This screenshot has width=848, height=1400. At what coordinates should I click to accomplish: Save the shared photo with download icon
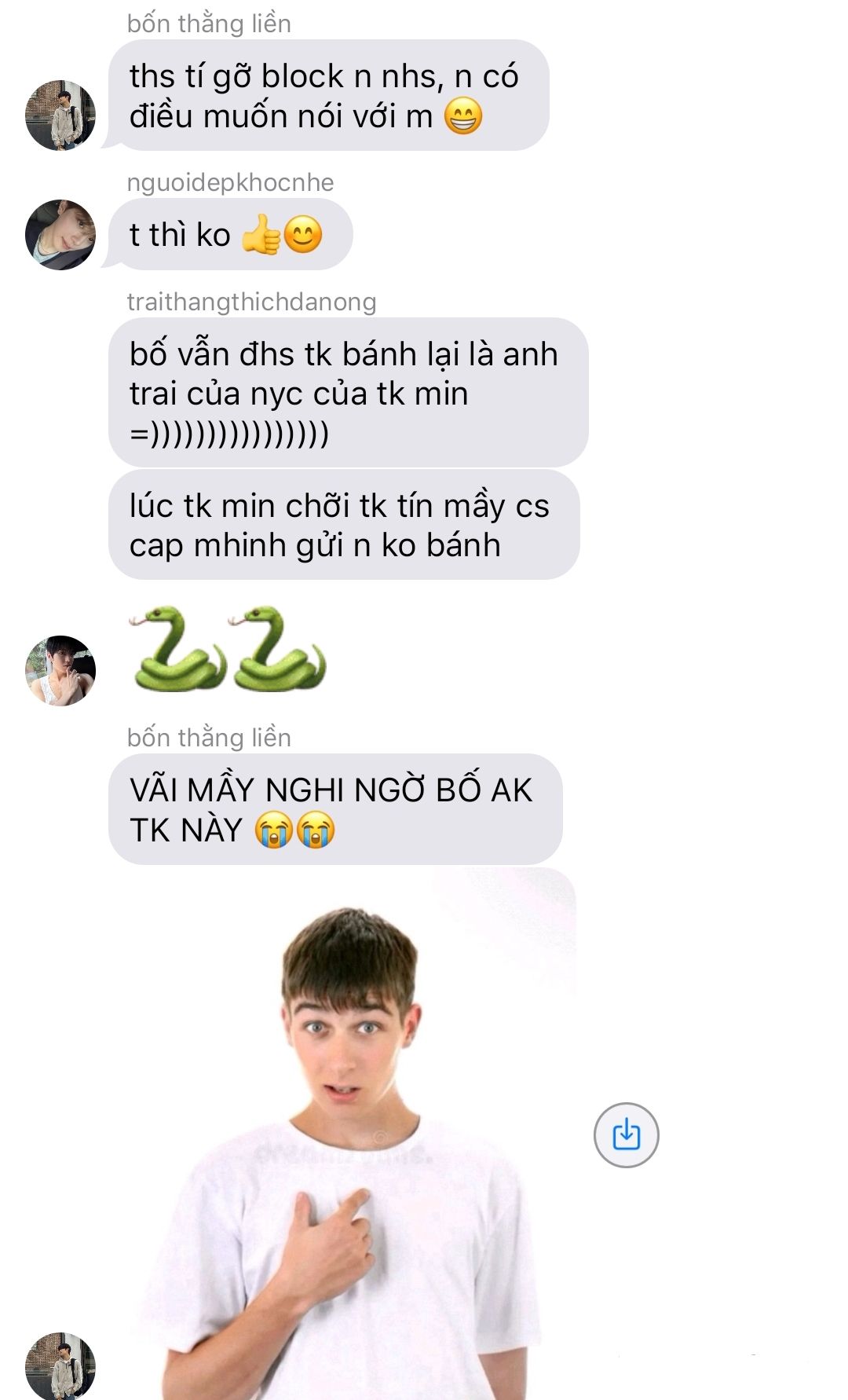[626, 1134]
